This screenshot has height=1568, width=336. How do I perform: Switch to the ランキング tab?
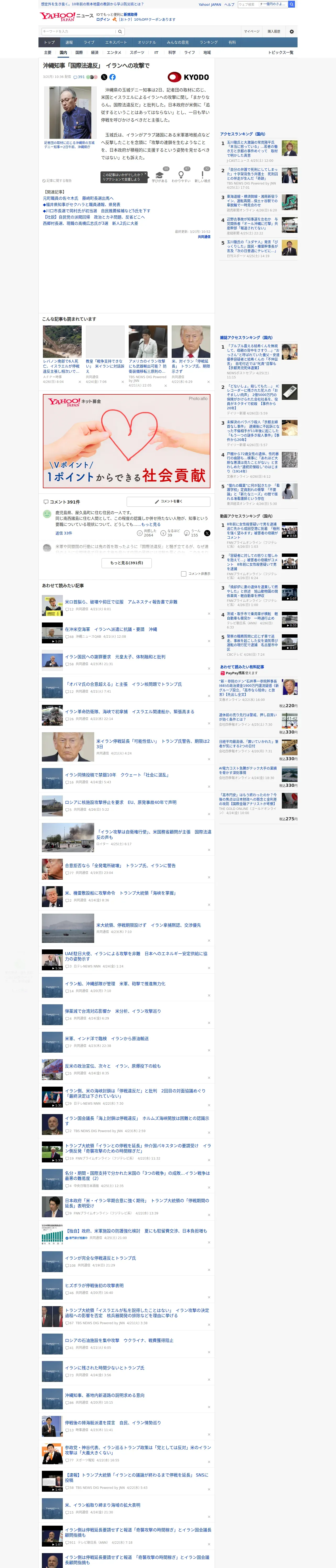click(209, 43)
